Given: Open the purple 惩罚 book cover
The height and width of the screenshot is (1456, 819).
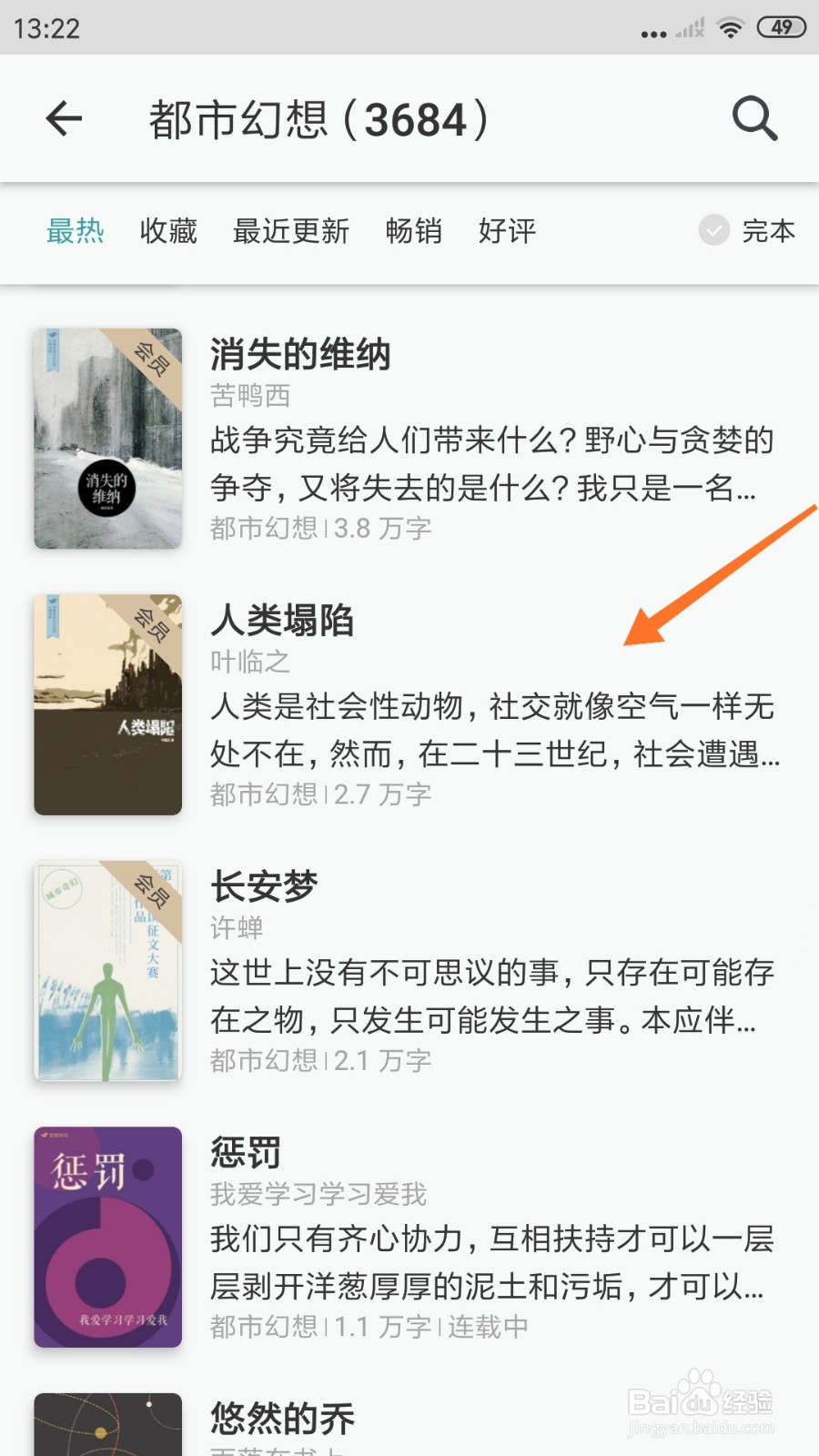Looking at the screenshot, I should tap(106, 1236).
